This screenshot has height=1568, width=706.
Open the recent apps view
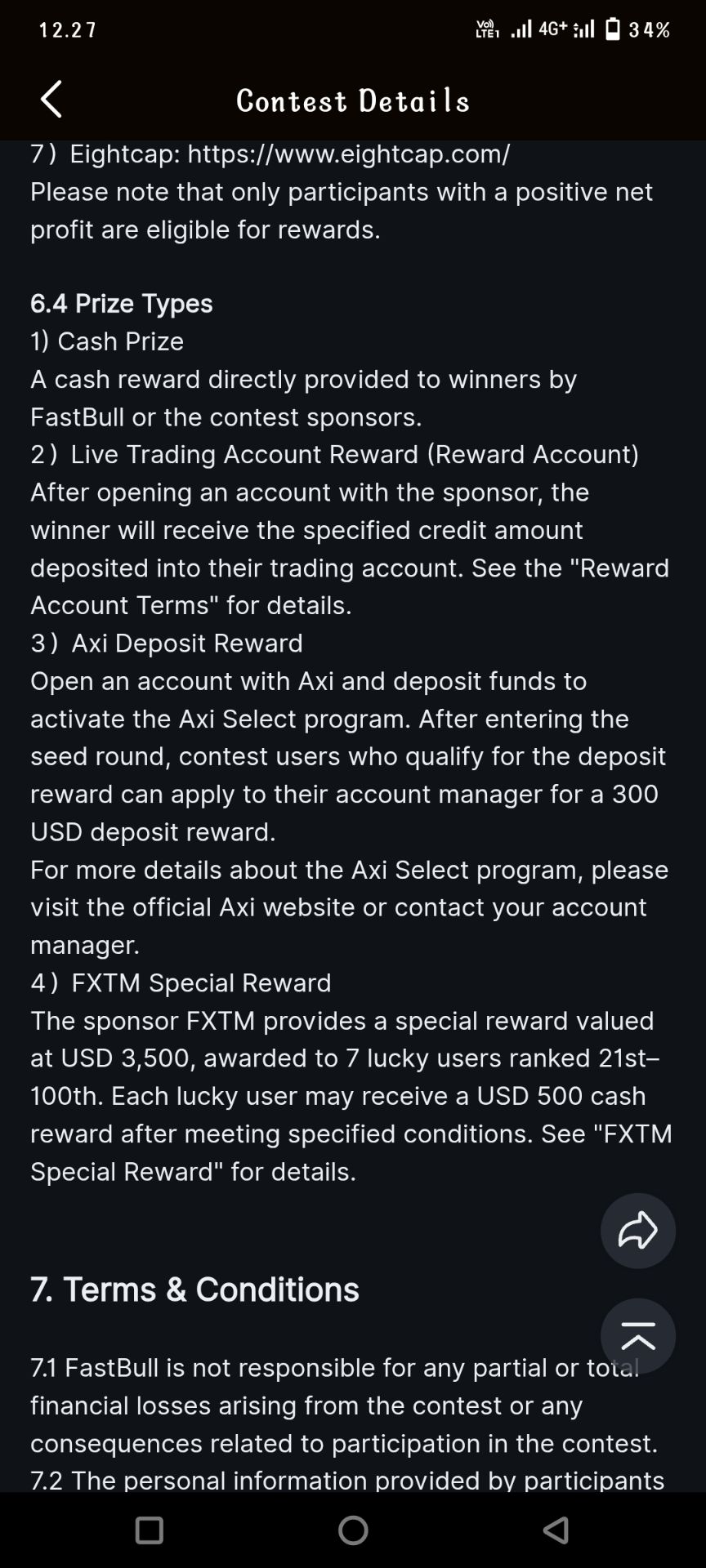tap(150, 1530)
